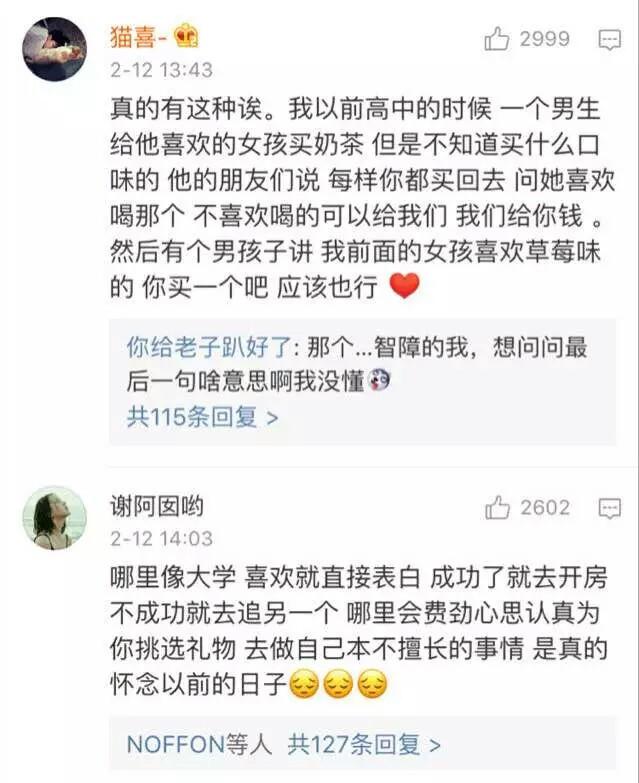This screenshot has height=783, width=639.
Task: Open 猫喜-'s profile avatar
Action: [x=55, y=48]
